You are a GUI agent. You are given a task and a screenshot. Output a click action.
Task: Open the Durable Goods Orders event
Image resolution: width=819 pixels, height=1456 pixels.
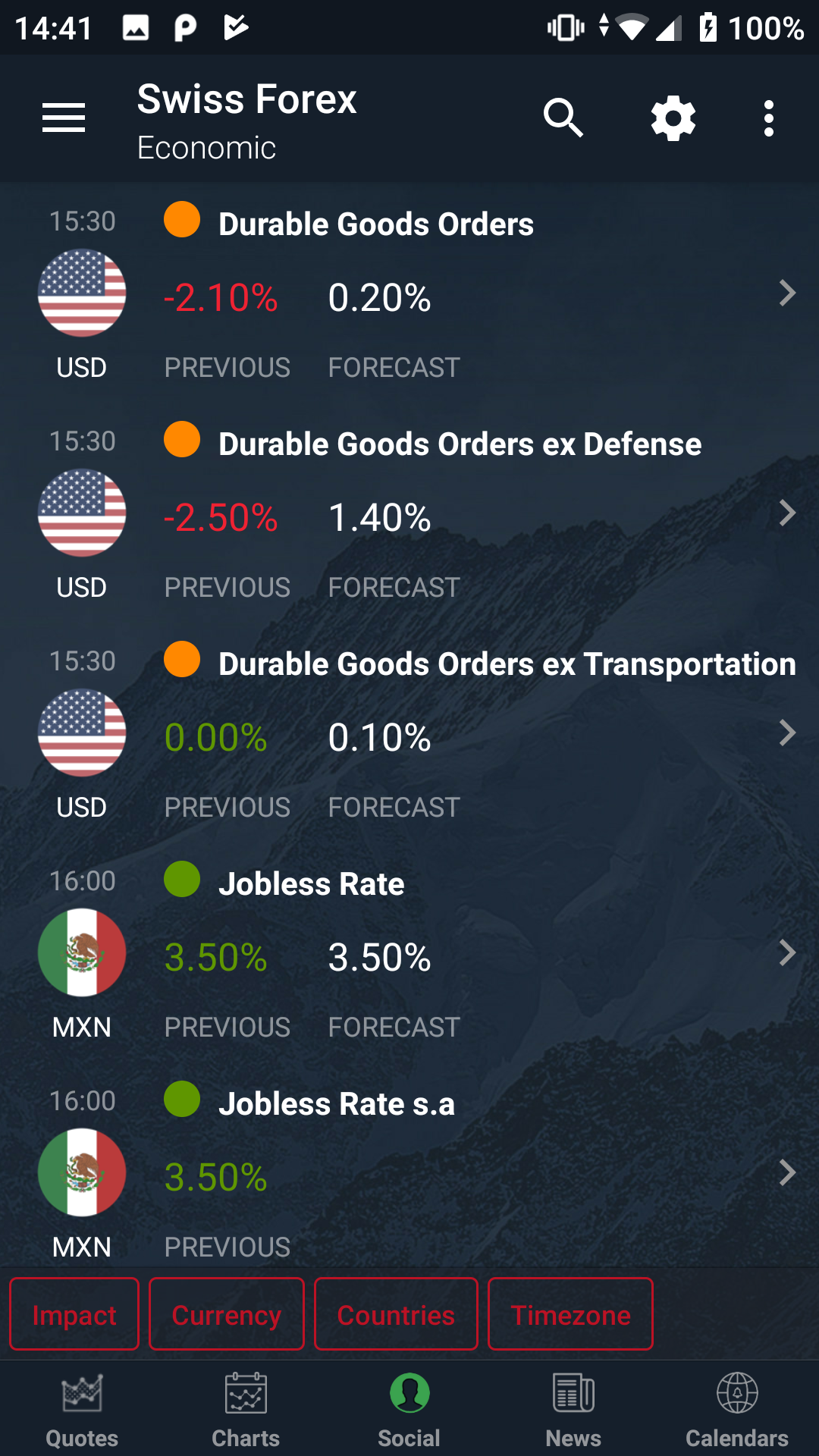pyautogui.click(x=409, y=292)
